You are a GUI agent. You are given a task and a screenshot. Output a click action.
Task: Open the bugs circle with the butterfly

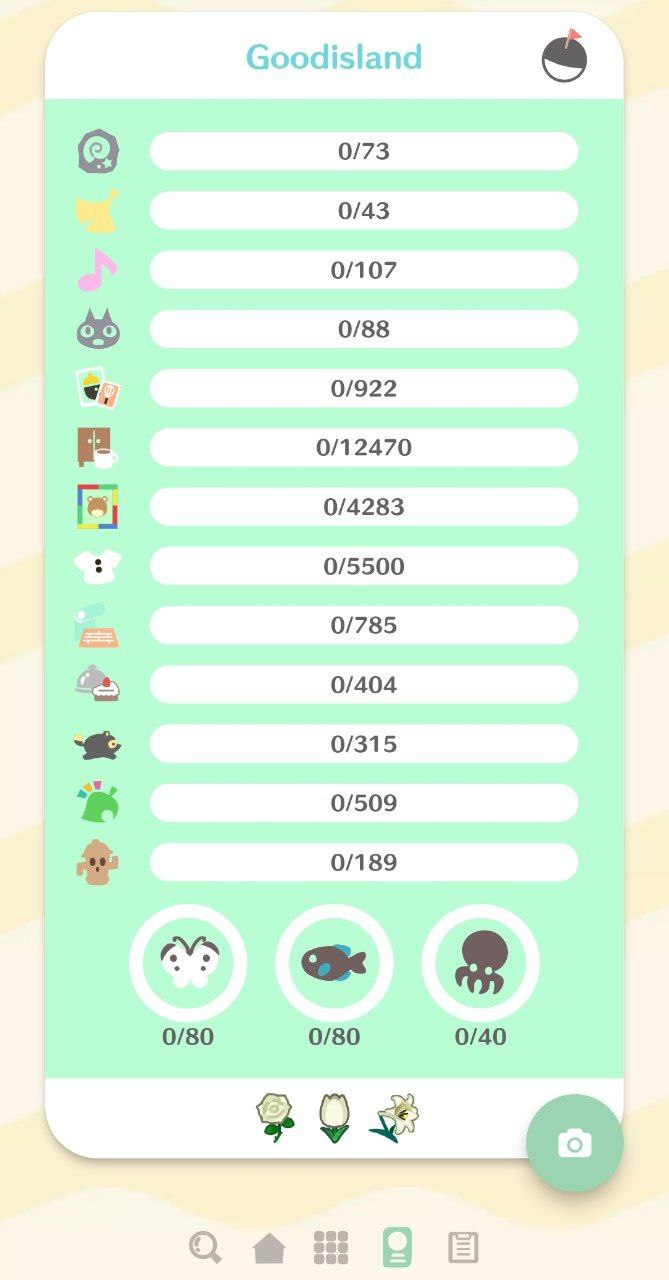(188, 963)
